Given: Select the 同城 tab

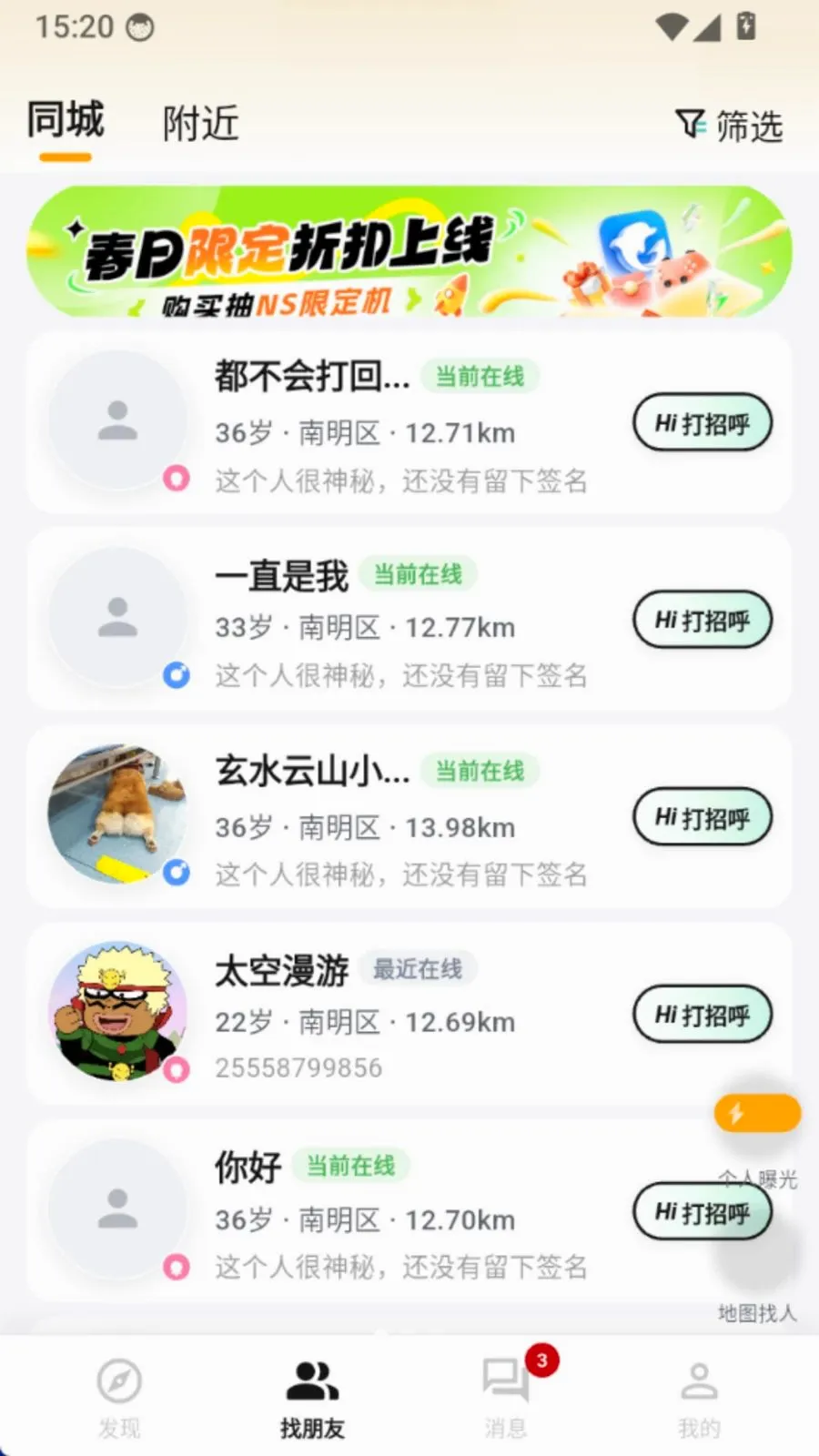Looking at the screenshot, I should (x=66, y=120).
